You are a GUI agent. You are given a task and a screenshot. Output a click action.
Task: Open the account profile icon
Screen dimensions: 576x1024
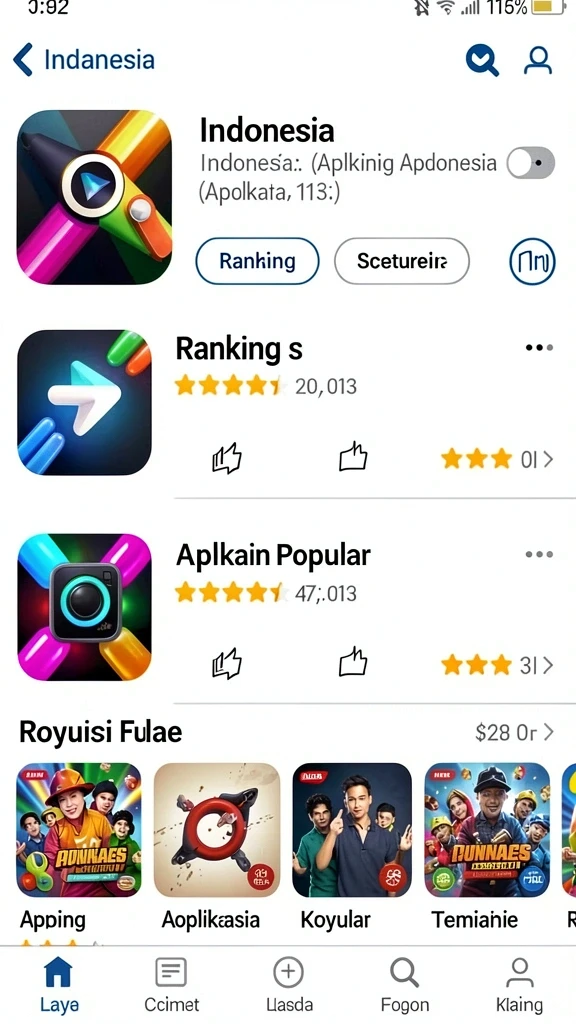[x=537, y=60]
